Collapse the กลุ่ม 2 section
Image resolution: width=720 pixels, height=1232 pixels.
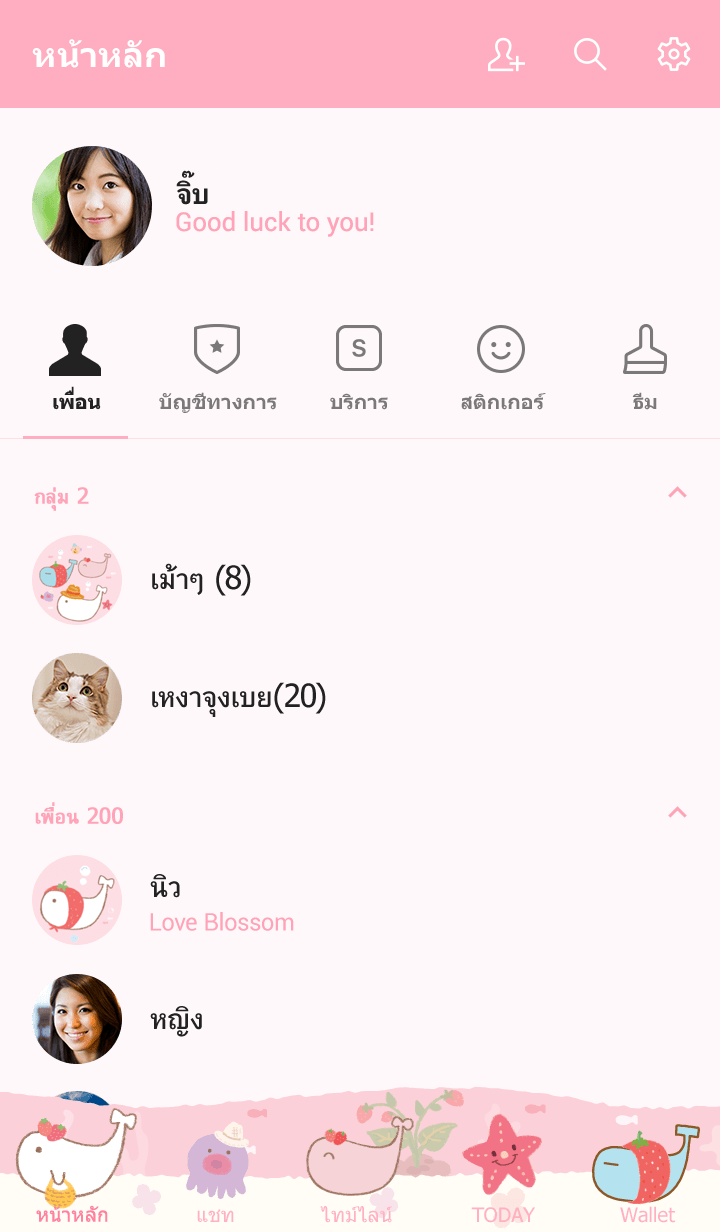tap(677, 492)
